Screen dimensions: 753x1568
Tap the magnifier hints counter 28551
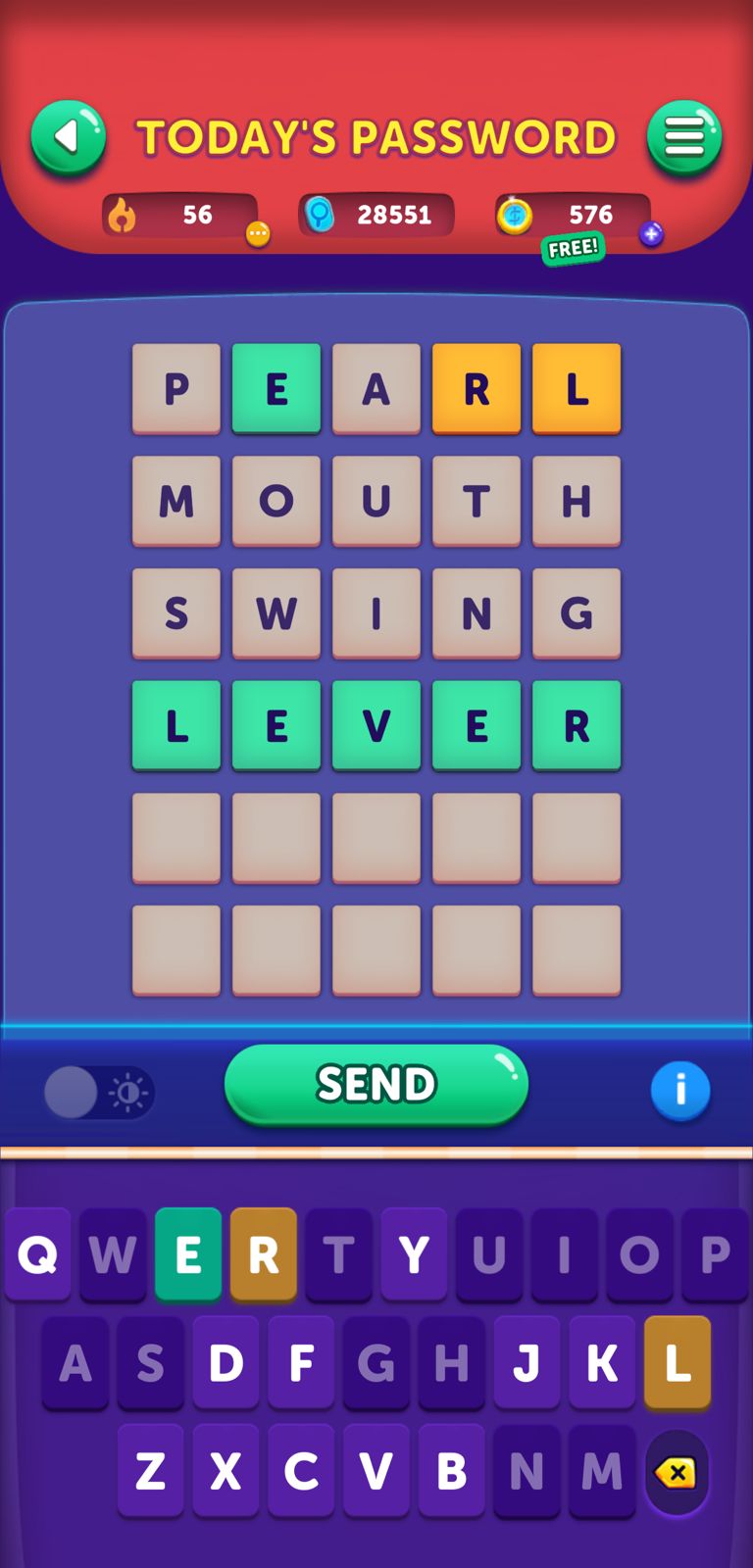coord(376,215)
